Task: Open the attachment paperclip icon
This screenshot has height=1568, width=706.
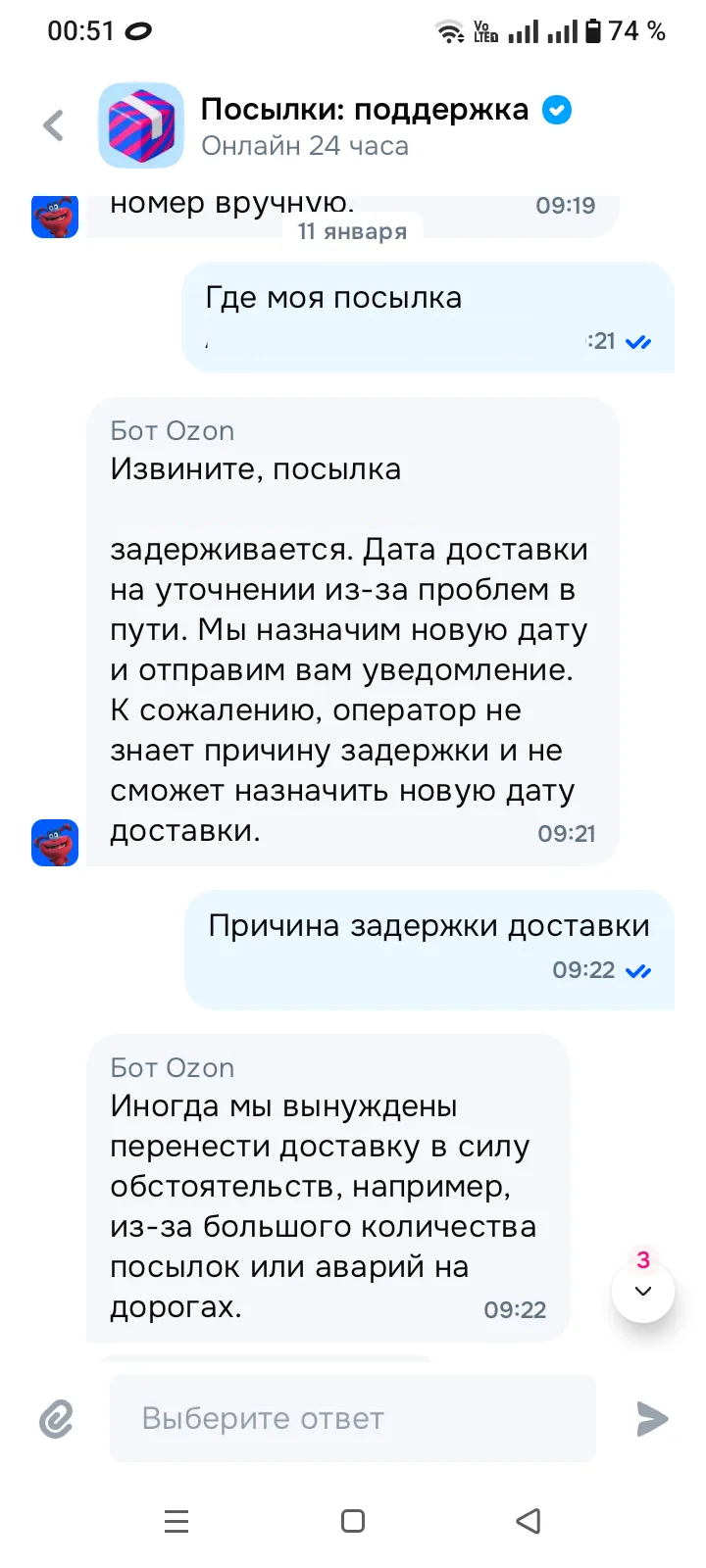Action: pyautogui.click(x=56, y=1418)
